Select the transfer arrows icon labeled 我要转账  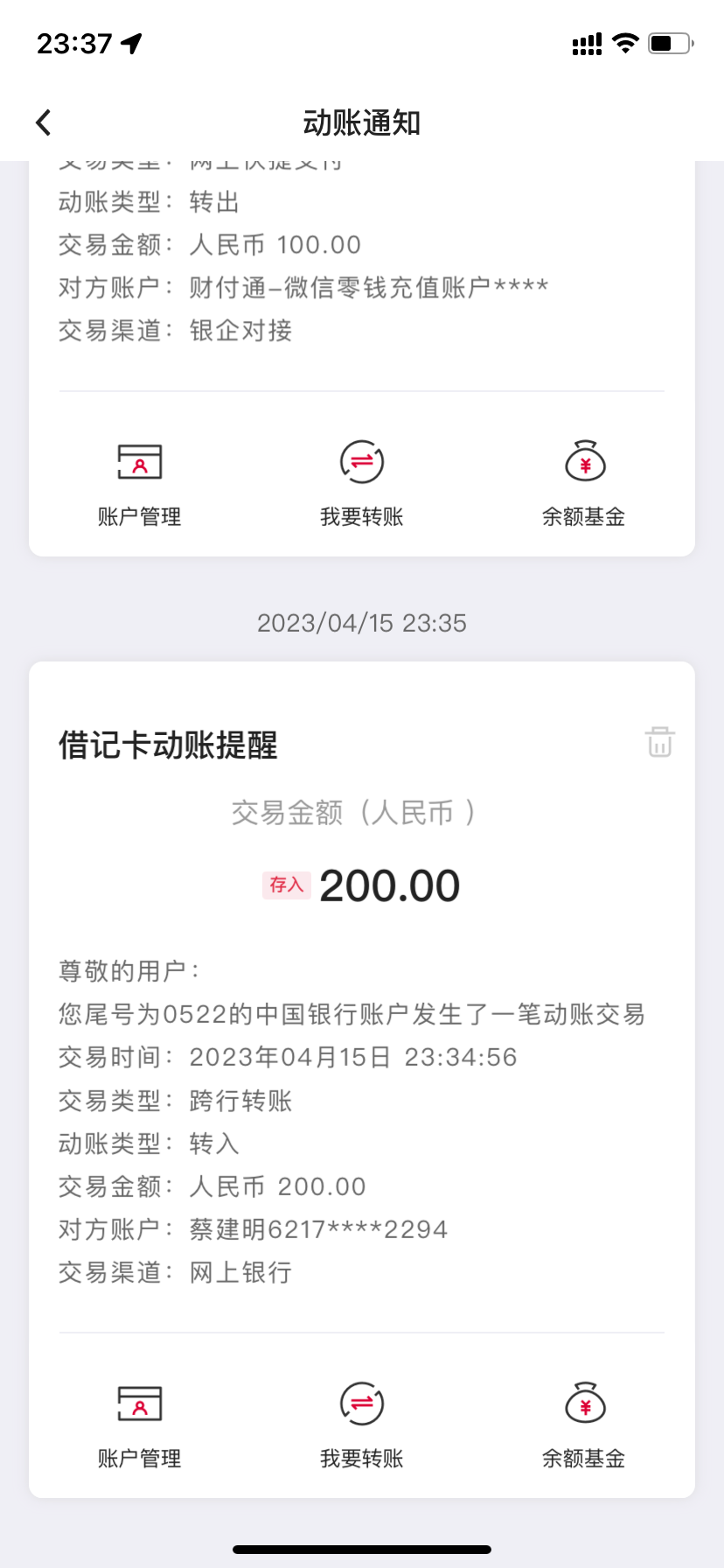click(361, 1403)
